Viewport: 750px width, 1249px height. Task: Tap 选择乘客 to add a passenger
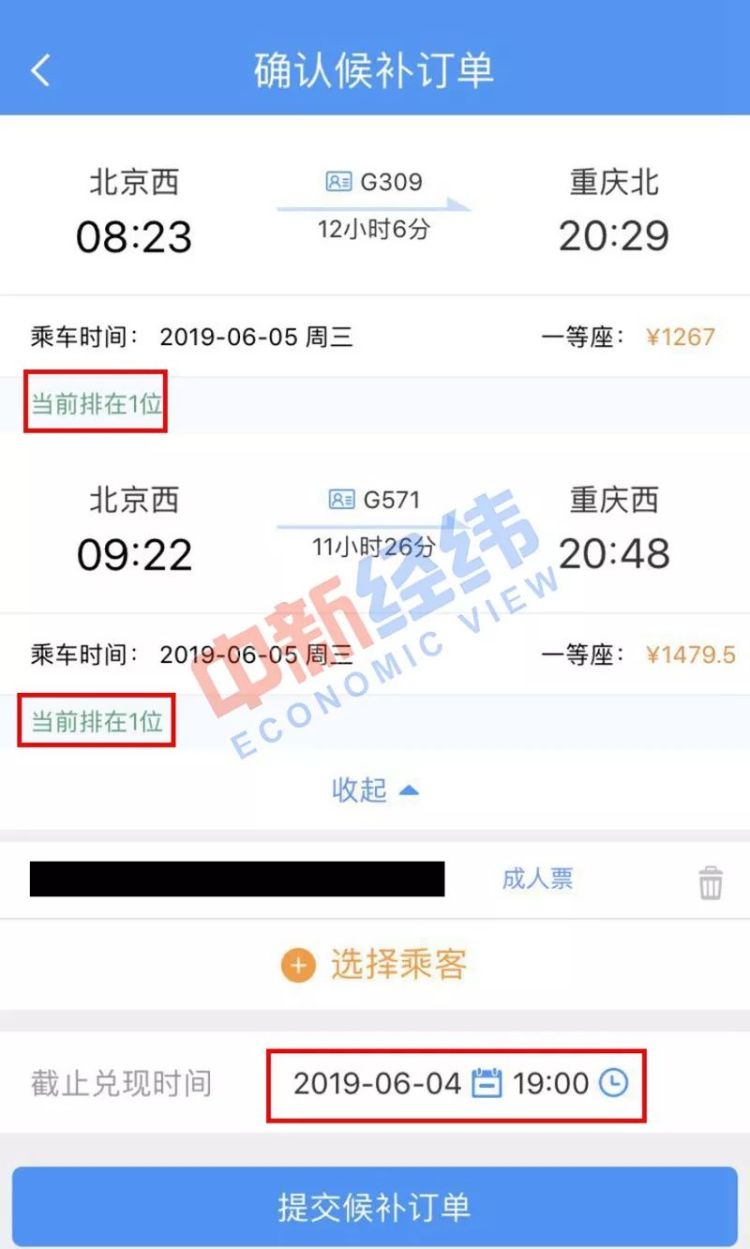[375, 965]
